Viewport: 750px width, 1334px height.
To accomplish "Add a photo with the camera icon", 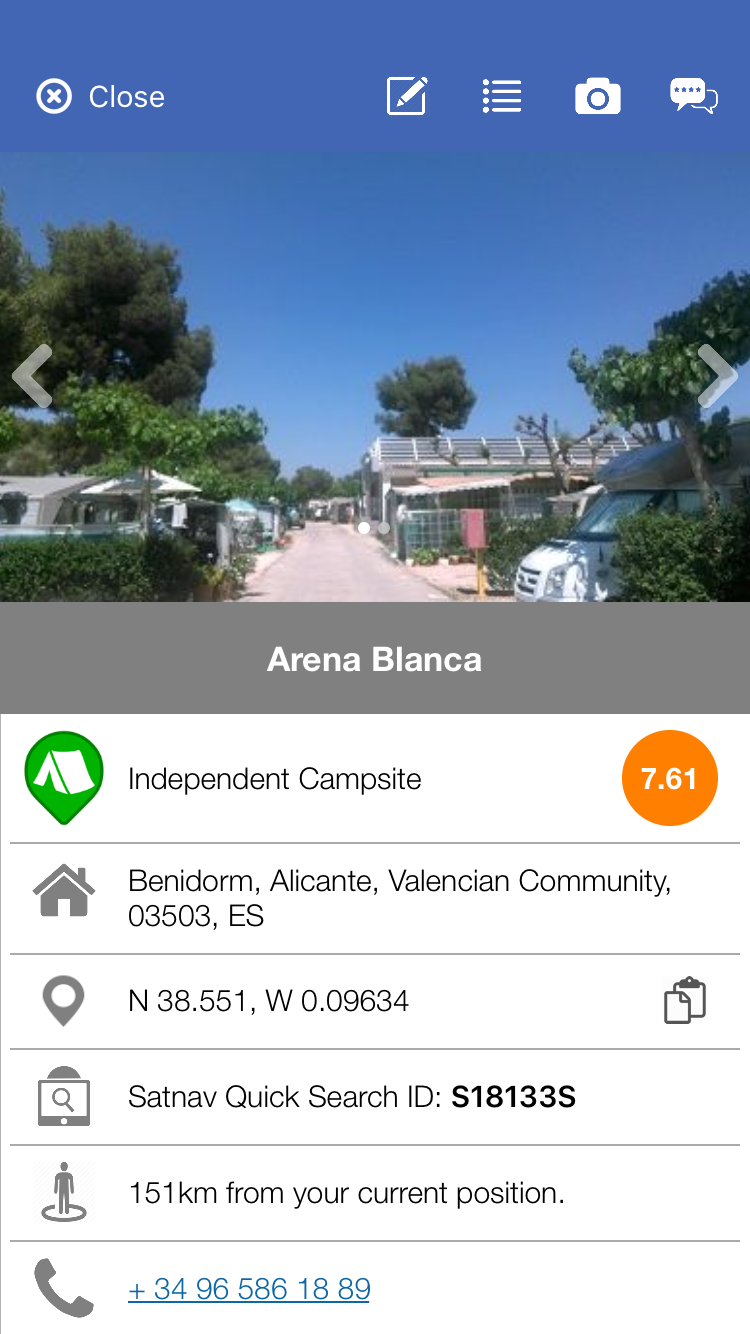I will coord(597,97).
